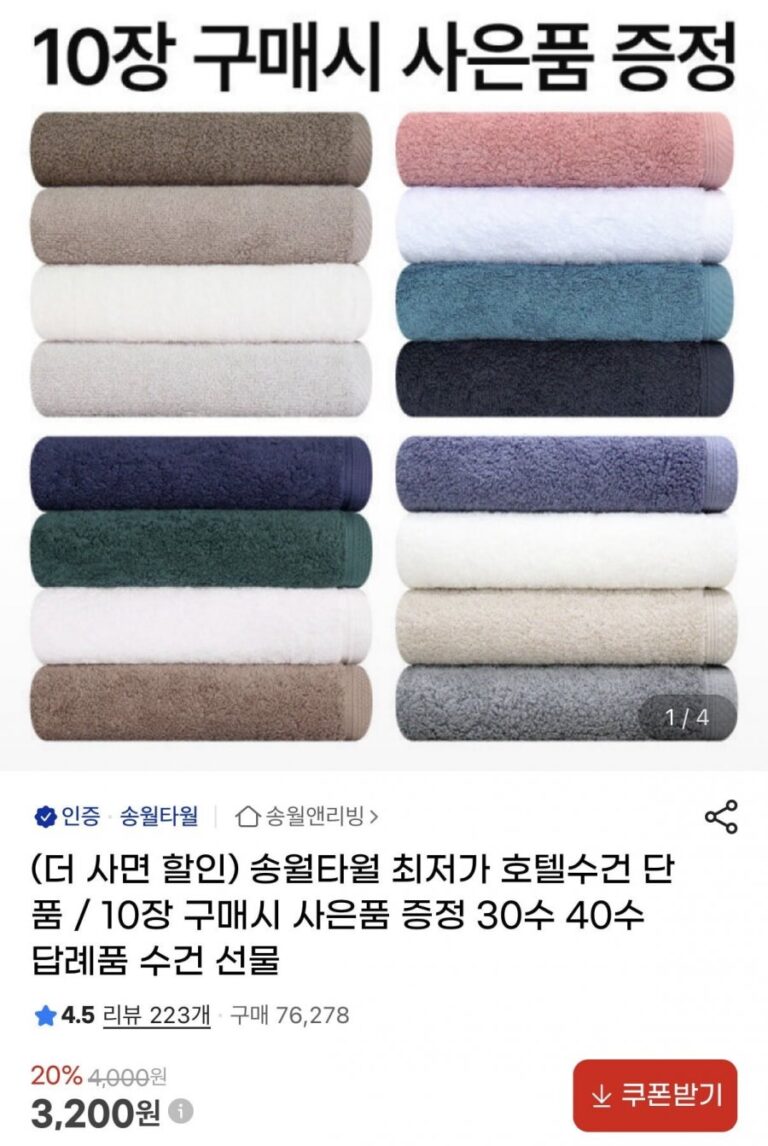The image size is (768, 1146).
Task: Tap the 쿠폰받기 coupon download button
Action: [654, 1095]
